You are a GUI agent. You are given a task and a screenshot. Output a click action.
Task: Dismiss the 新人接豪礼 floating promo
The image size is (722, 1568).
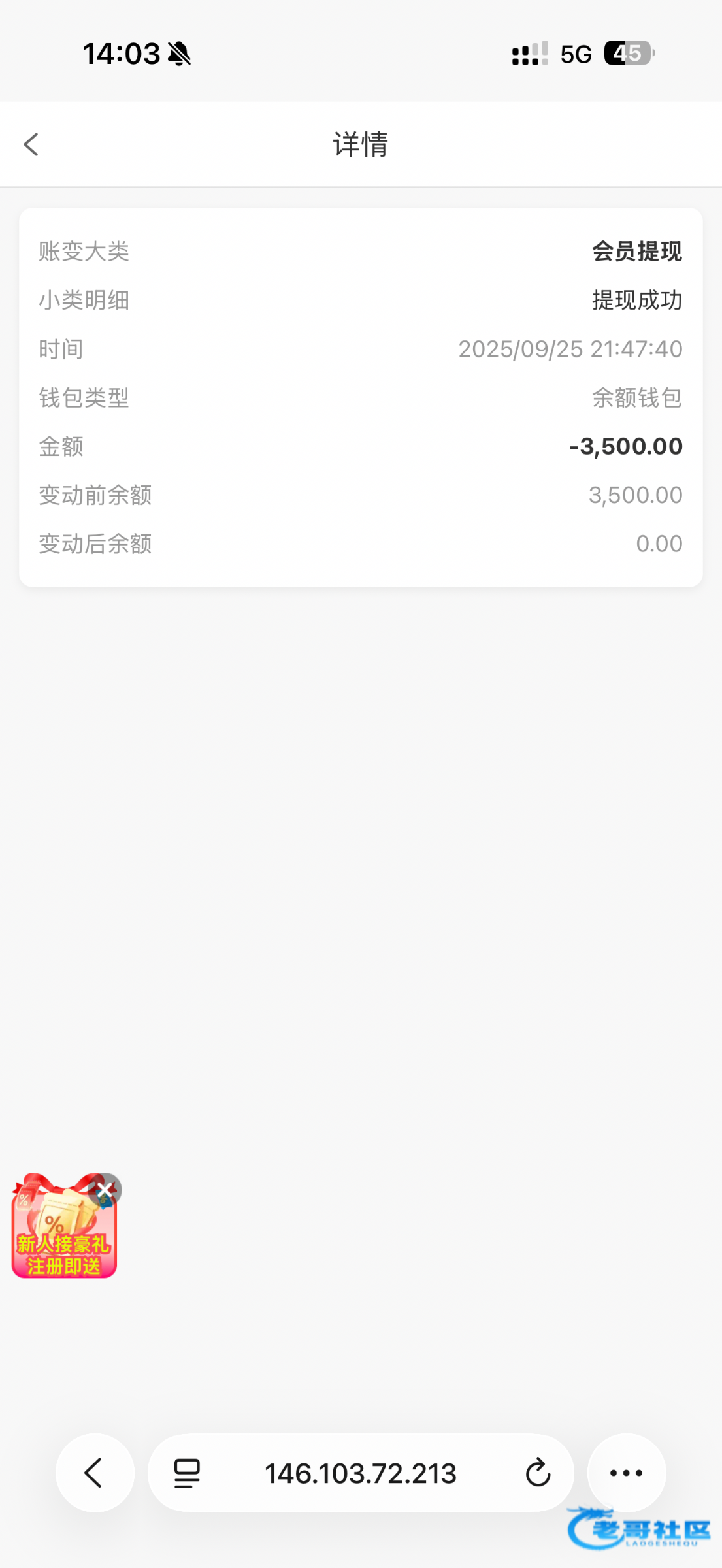pos(105,1190)
